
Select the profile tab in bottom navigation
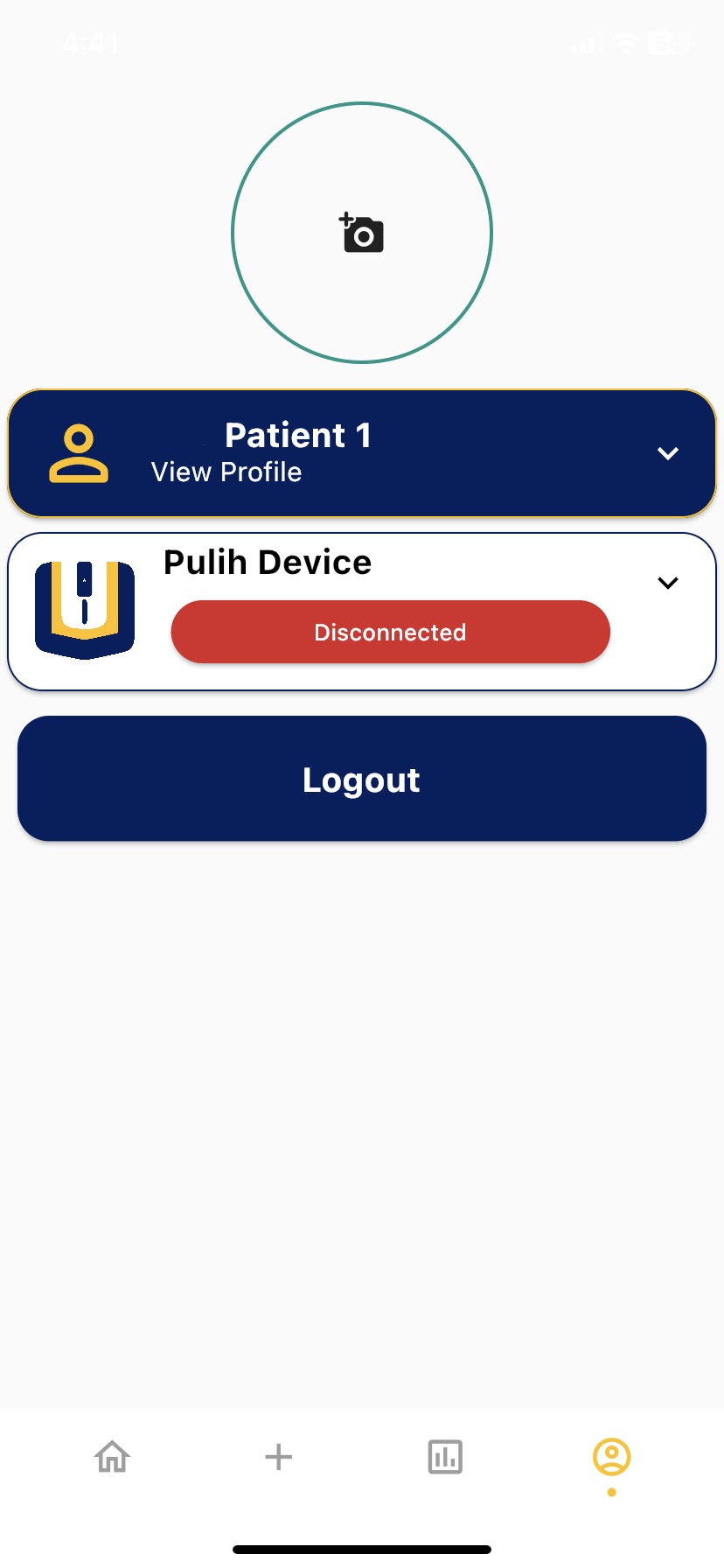[611, 1458]
